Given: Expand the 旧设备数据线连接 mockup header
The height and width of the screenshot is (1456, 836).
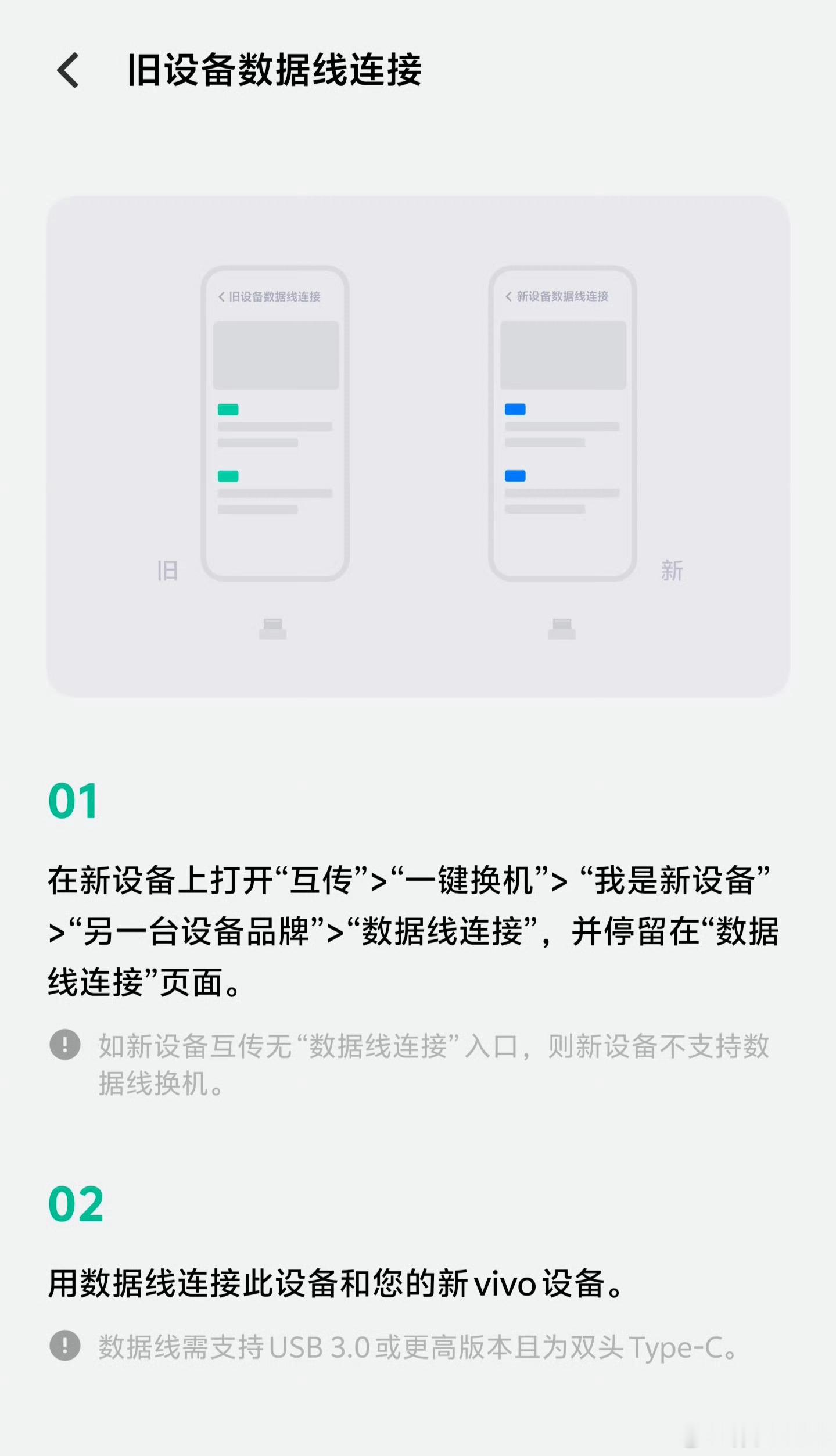Looking at the screenshot, I should point(272,296).
